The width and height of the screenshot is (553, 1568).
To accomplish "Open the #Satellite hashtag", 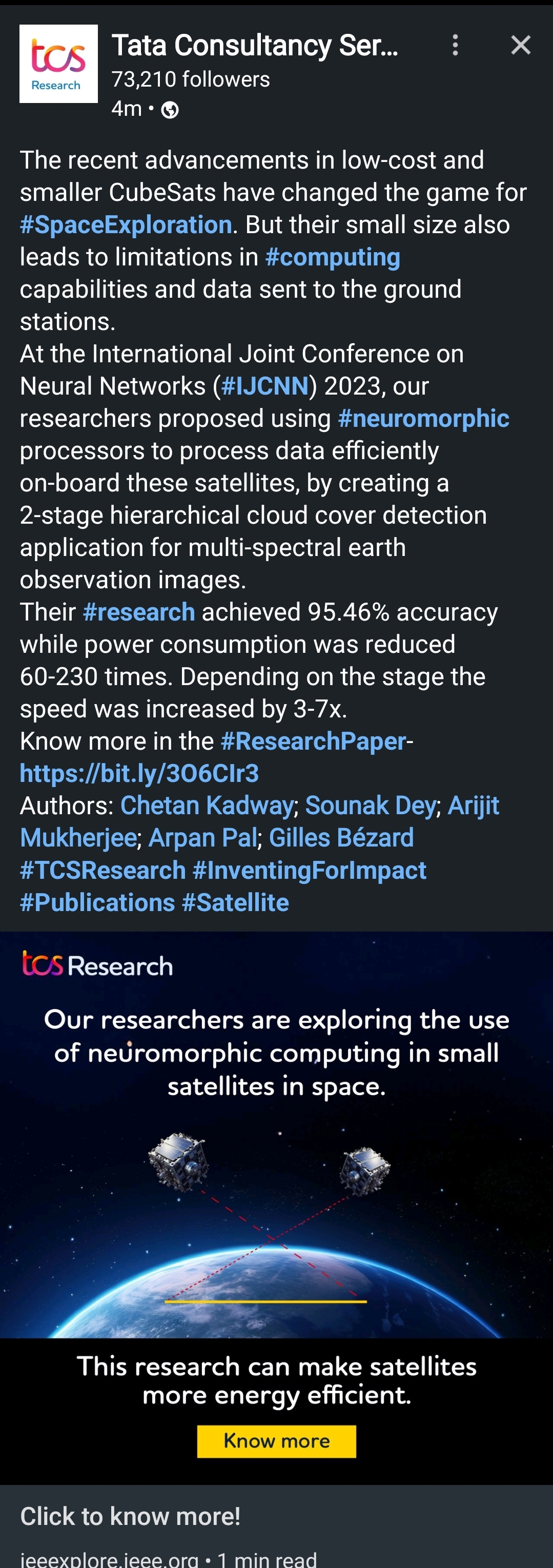I will (x=235, y=902).
